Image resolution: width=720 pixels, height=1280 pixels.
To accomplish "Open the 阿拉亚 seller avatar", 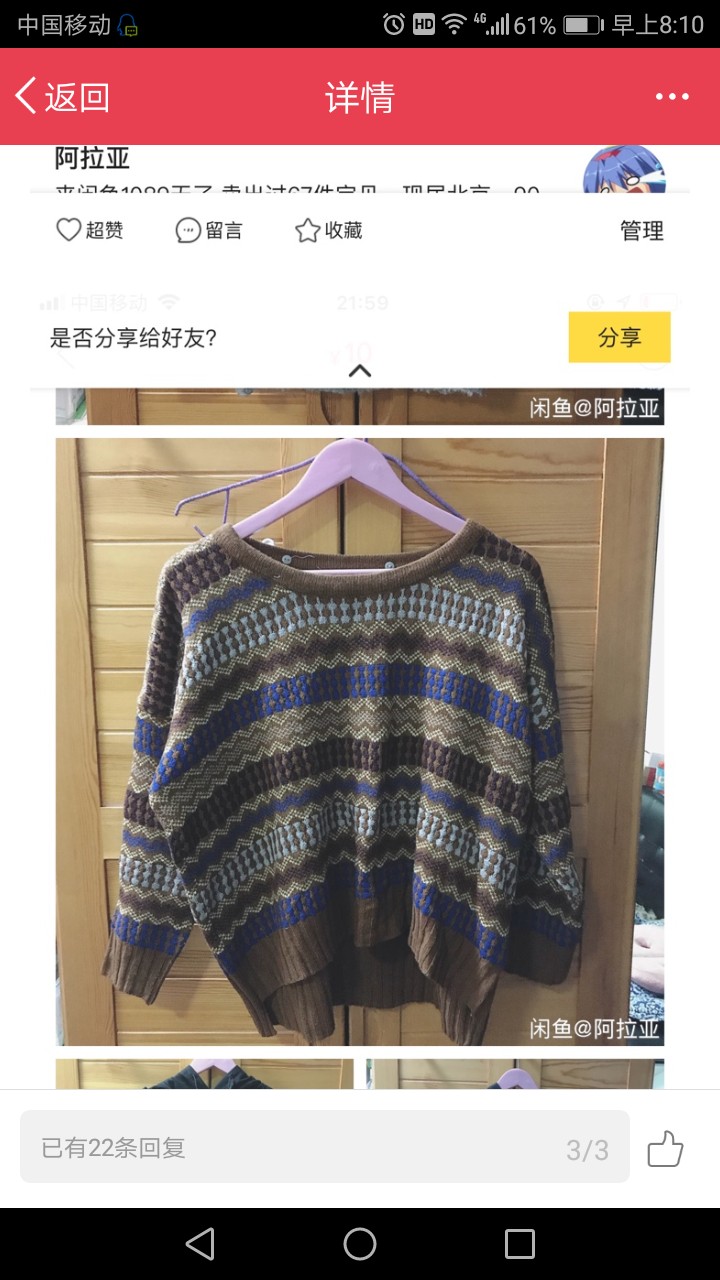I will click(624, 170).
